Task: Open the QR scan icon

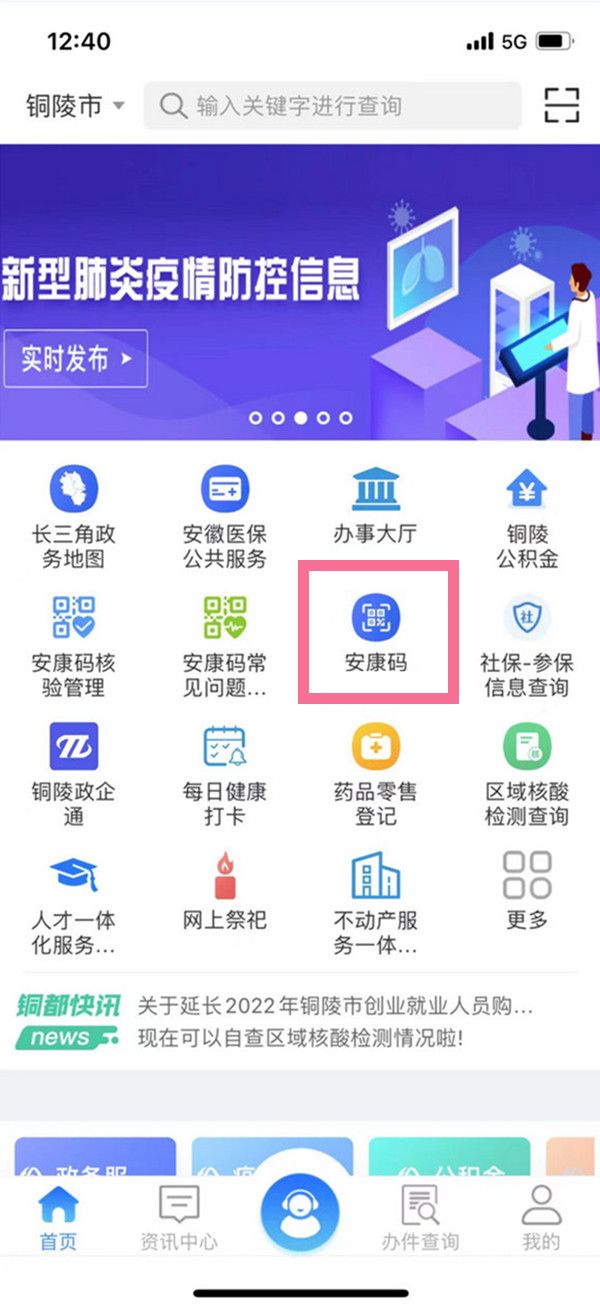Action: [561, 105]
